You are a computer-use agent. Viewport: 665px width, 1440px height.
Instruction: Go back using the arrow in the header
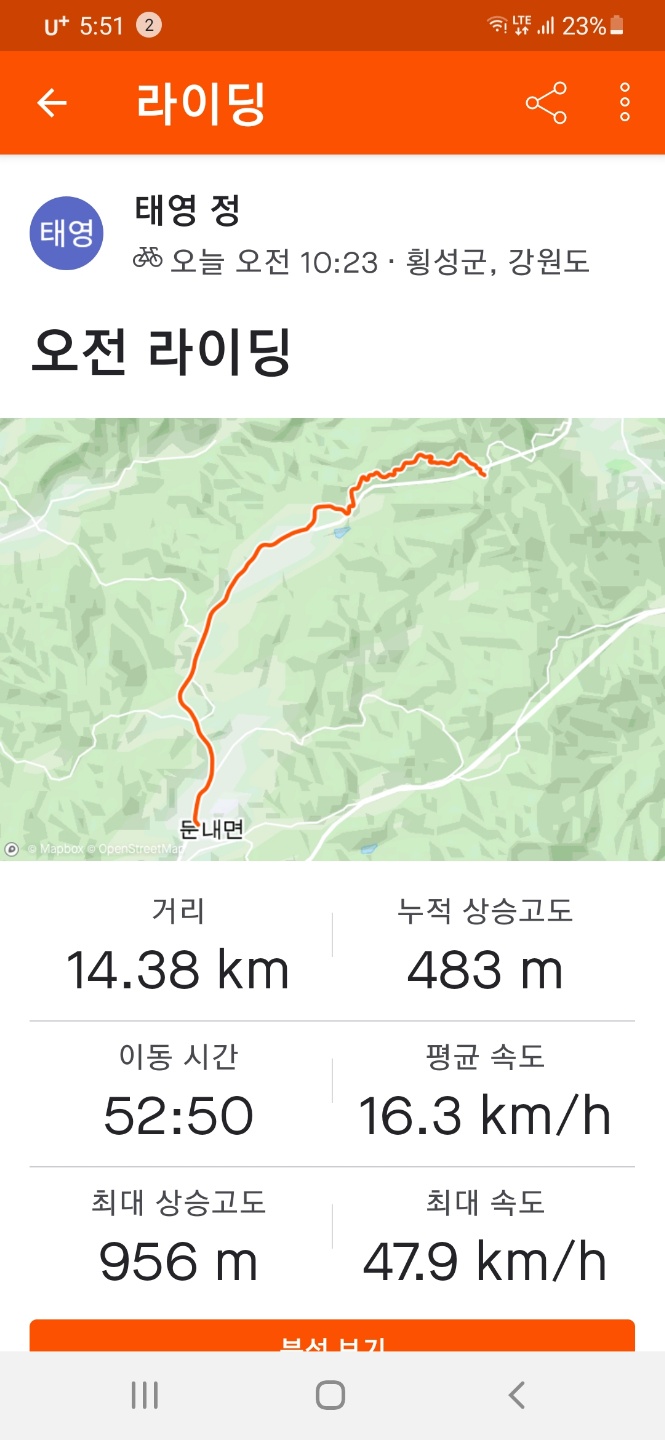click(51, 103)
